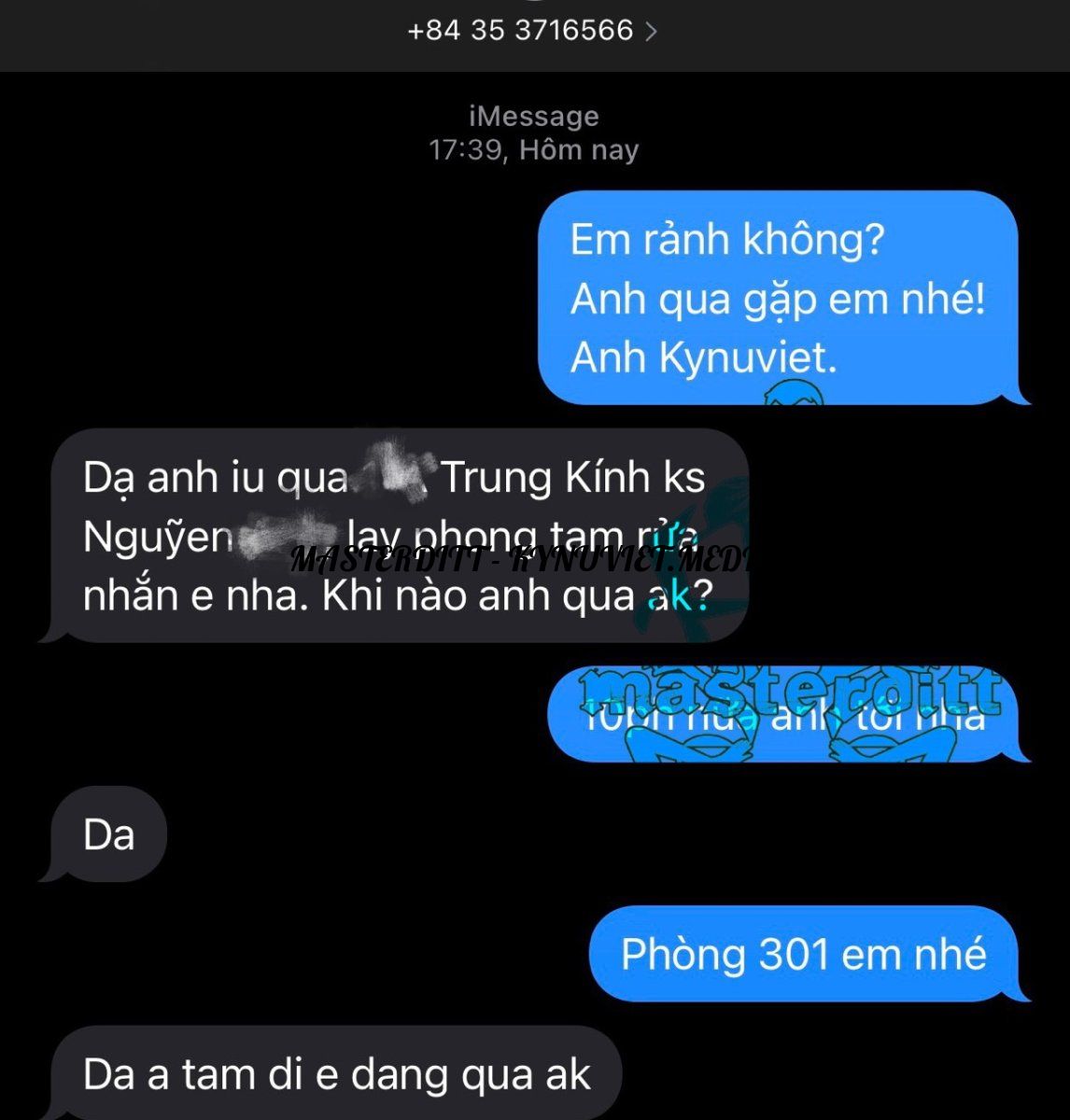Screen dimensions: 1070x1120
Task: Open contact details for +84 35 3716566
Action: [x=532, y=31]
